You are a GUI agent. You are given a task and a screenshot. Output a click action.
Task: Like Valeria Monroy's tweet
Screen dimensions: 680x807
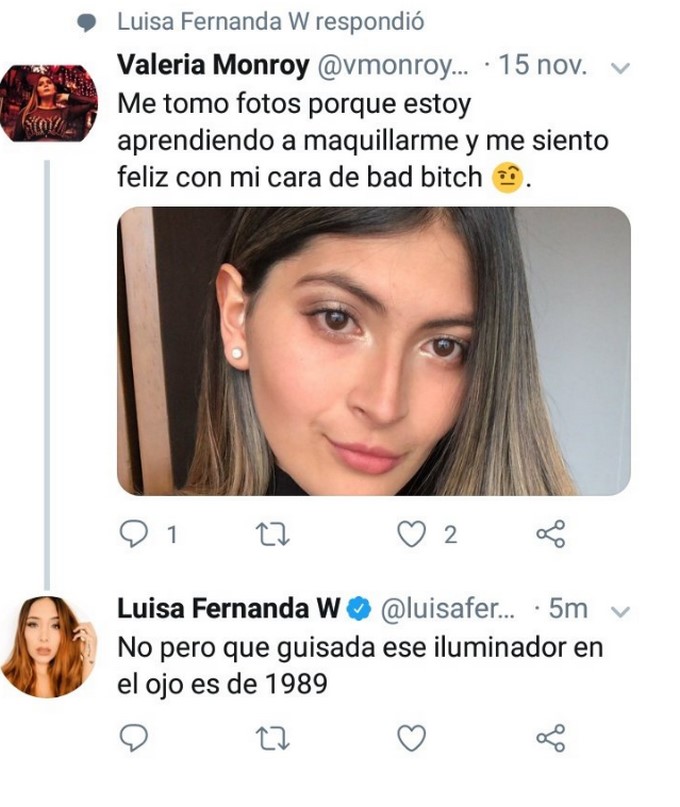pyautogui.click(x=411, y=535)
